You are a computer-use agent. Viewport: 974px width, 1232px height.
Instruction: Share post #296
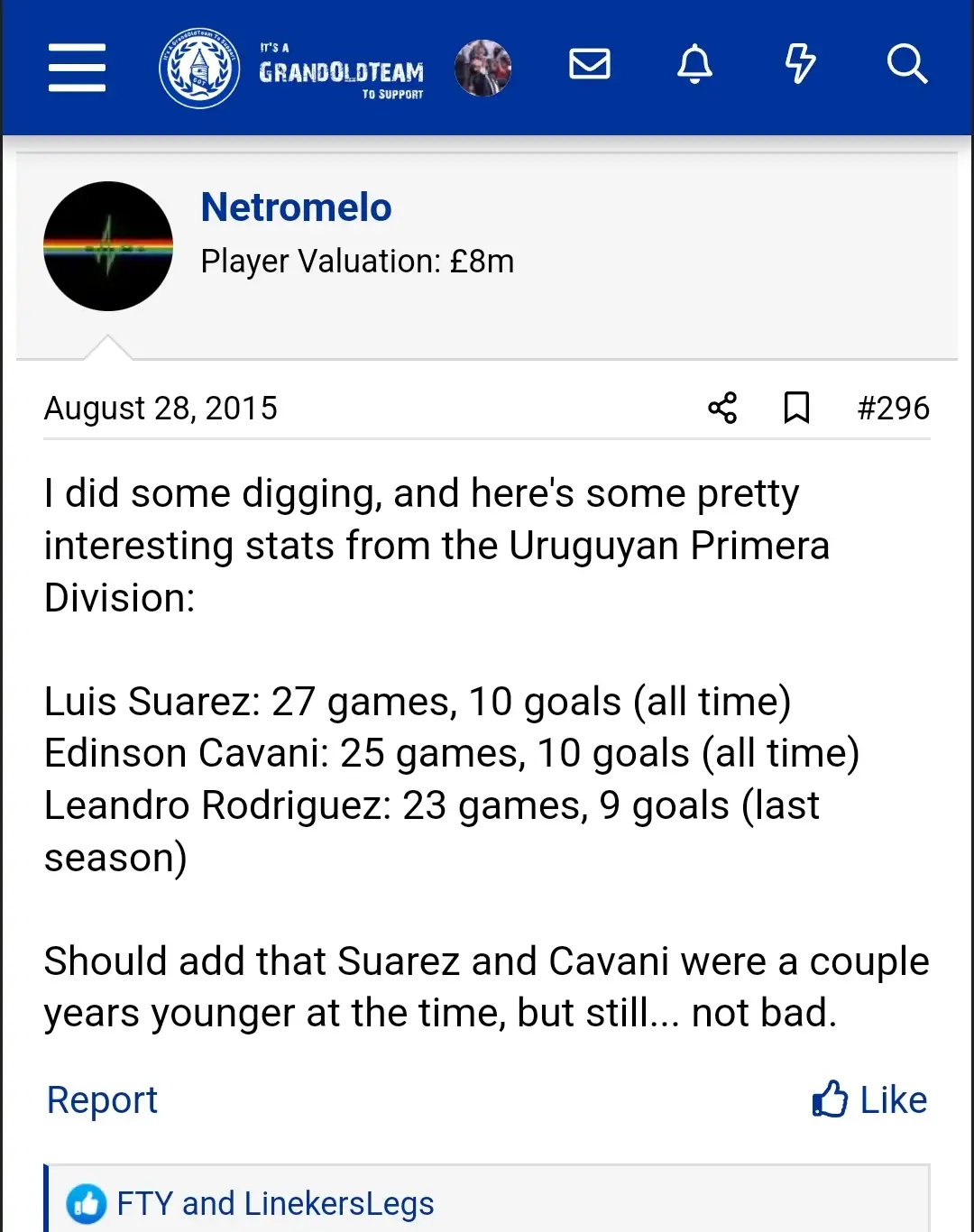pyautogui.click(x=722, y=408)
